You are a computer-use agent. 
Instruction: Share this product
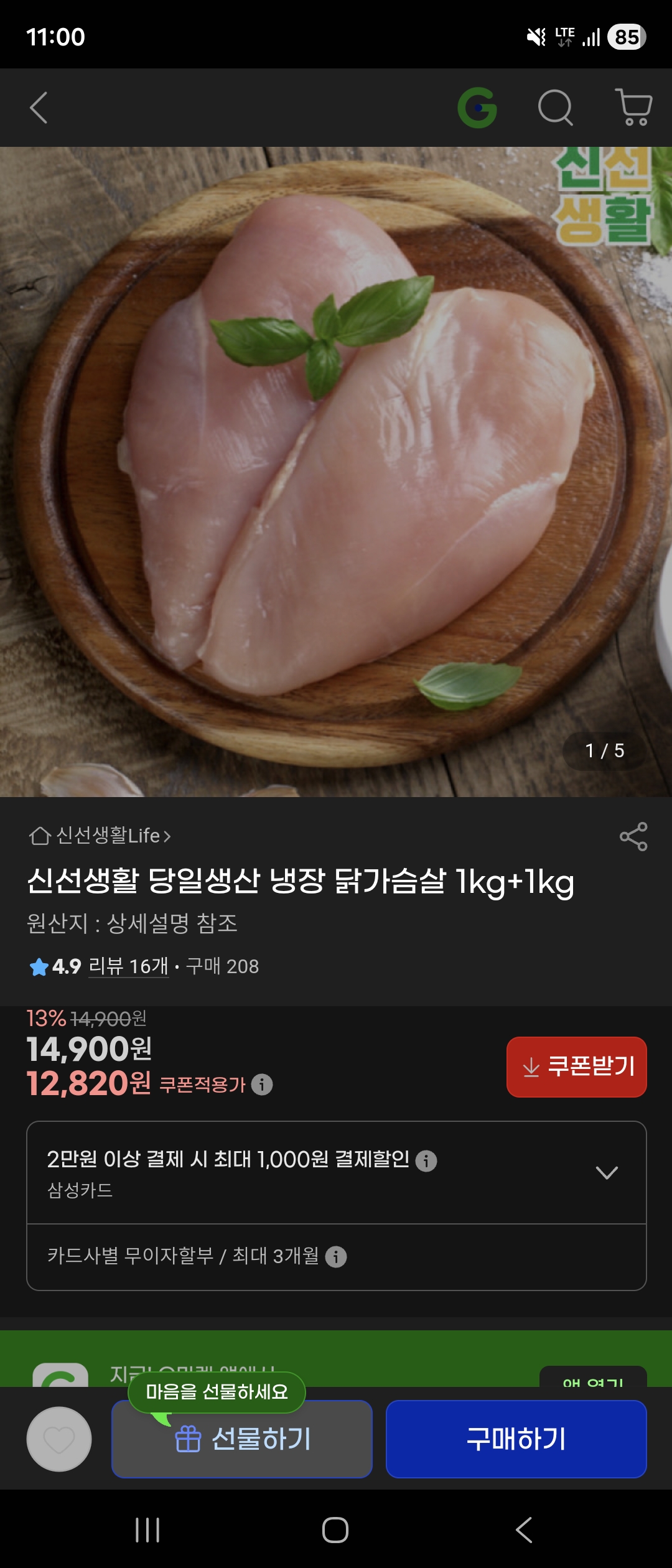633,836
